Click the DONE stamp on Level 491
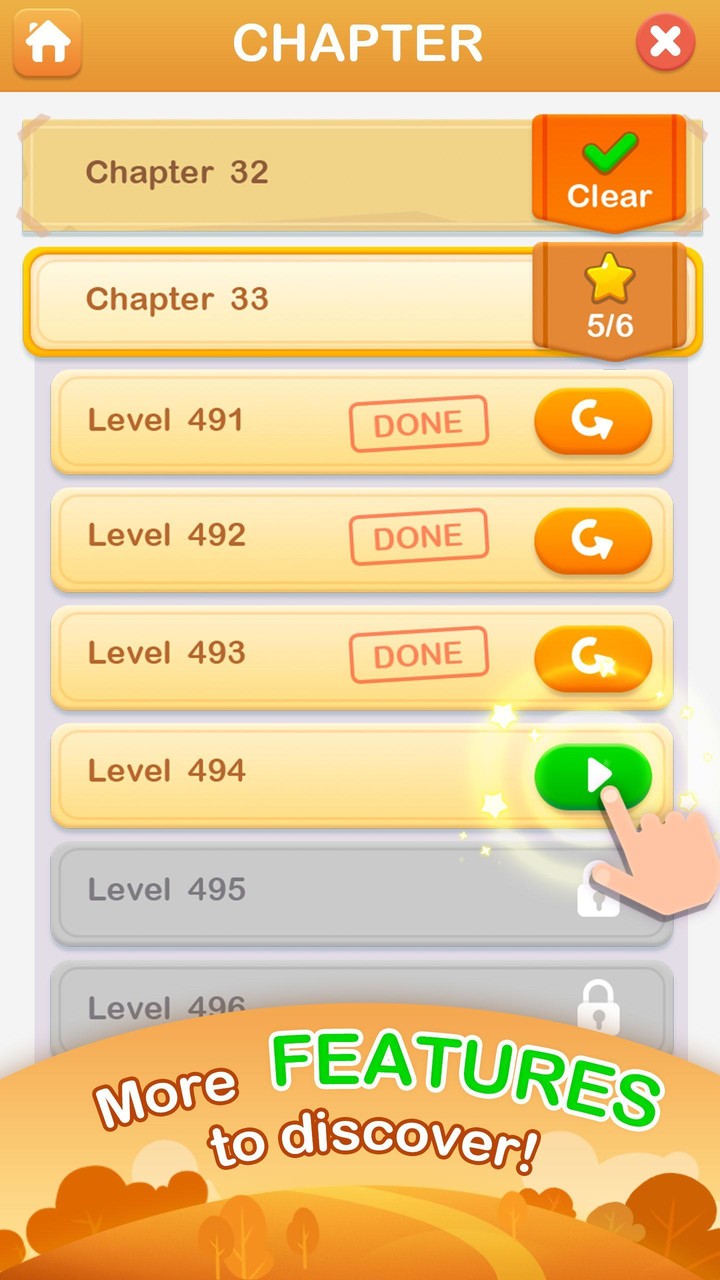Screen dimensions: 720x1280 coord(418,422)
